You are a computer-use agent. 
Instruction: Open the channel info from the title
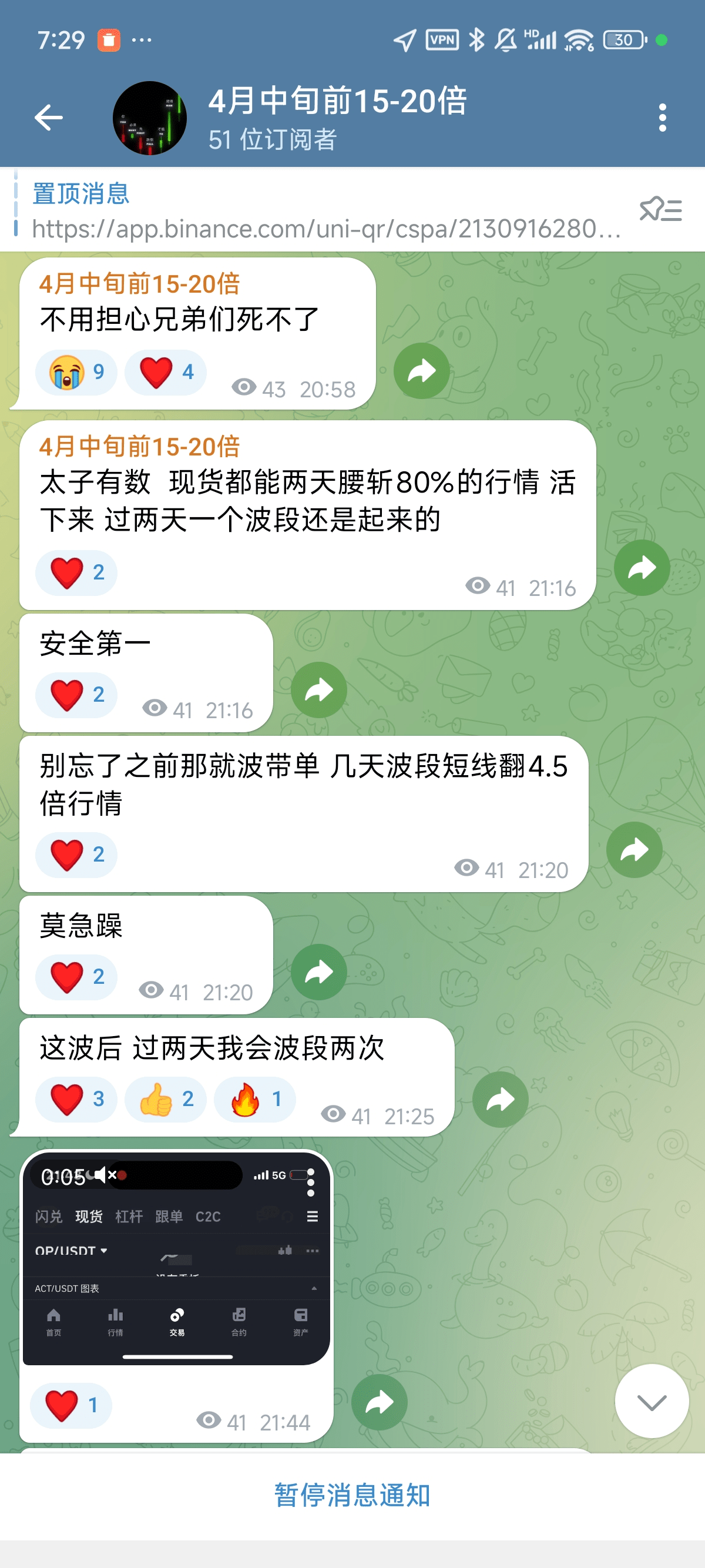[x=338, y=117]
